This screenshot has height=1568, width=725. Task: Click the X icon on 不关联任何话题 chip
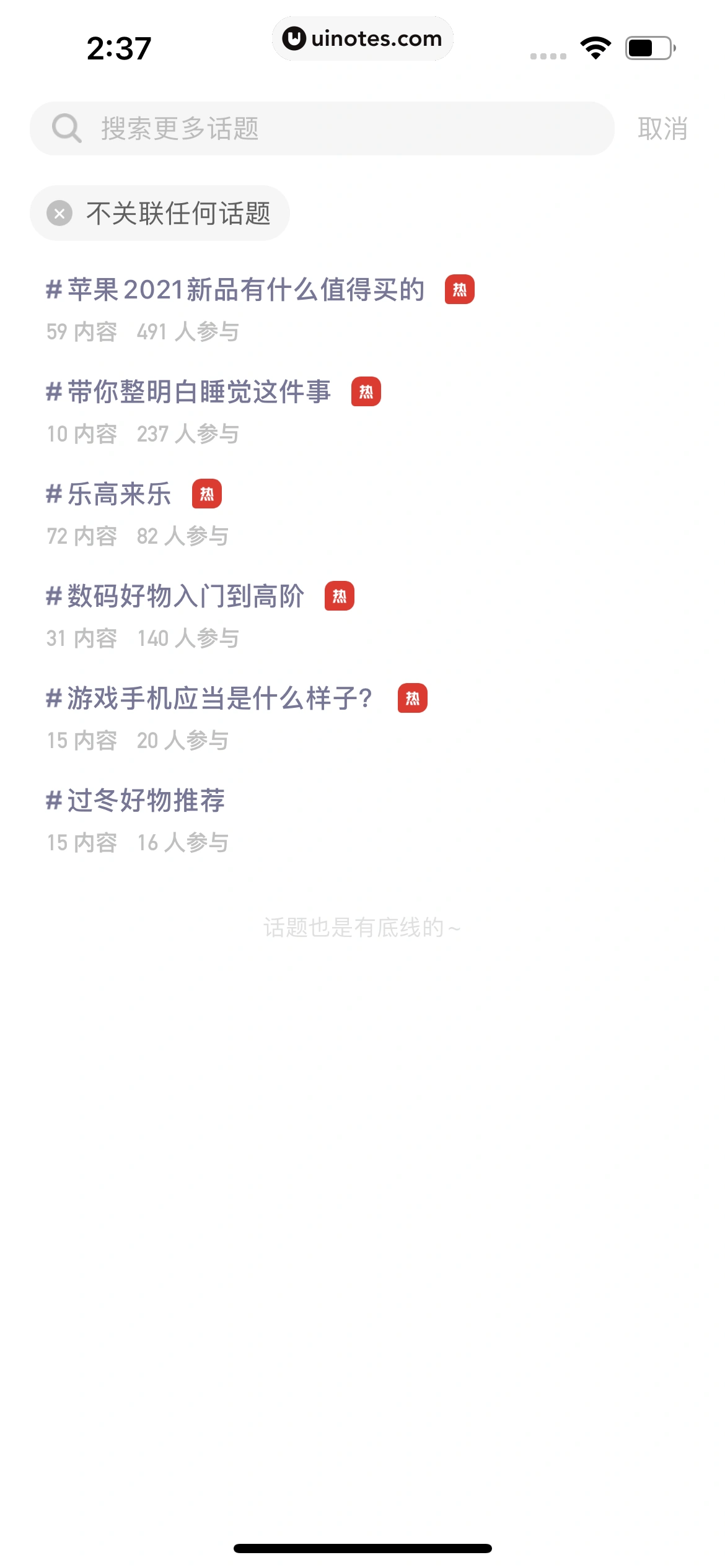[x=59, y=212]
